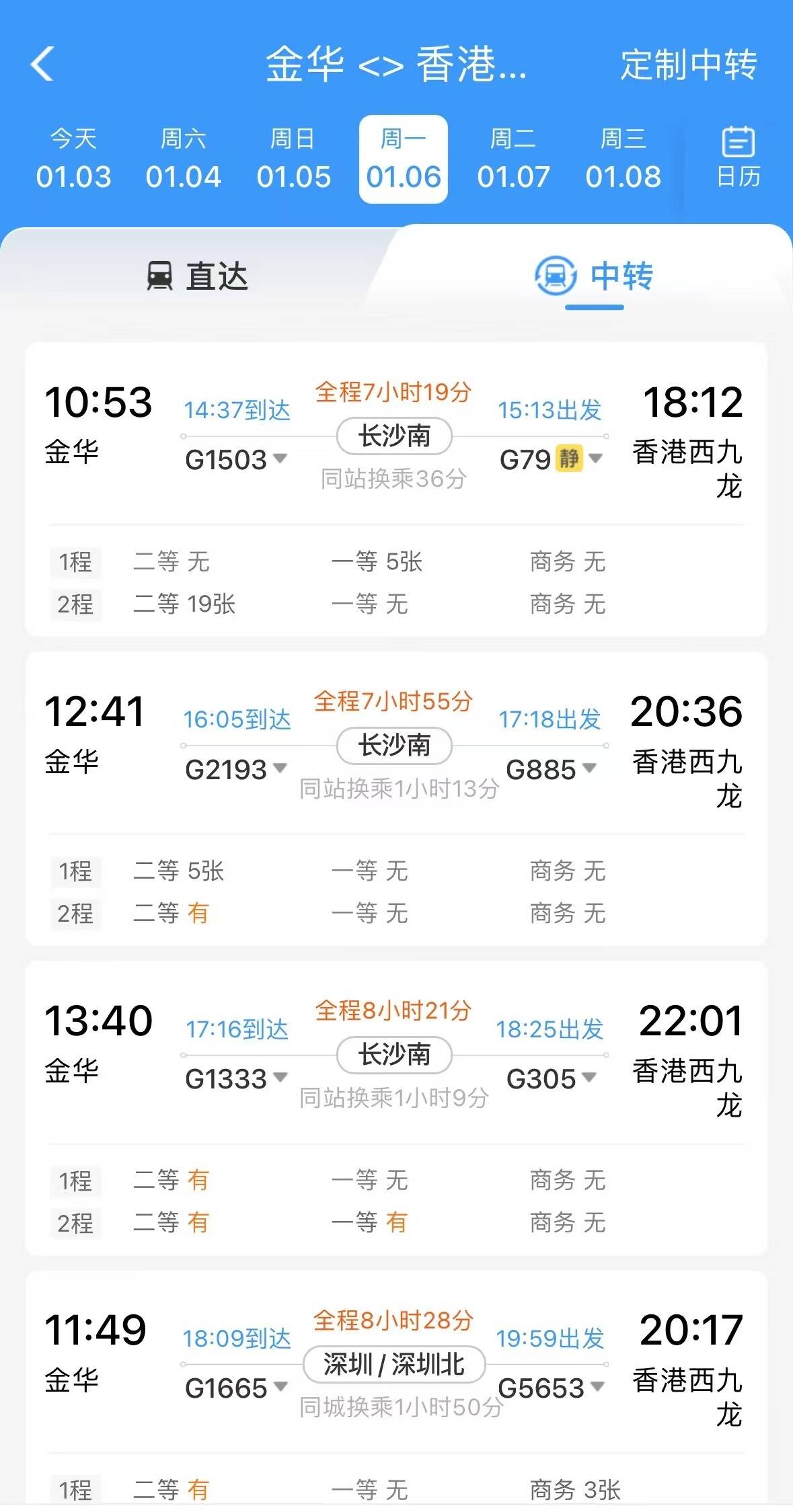Select date 今天 01.03
Screen dimensions: 793x1512
pos(73,159)
